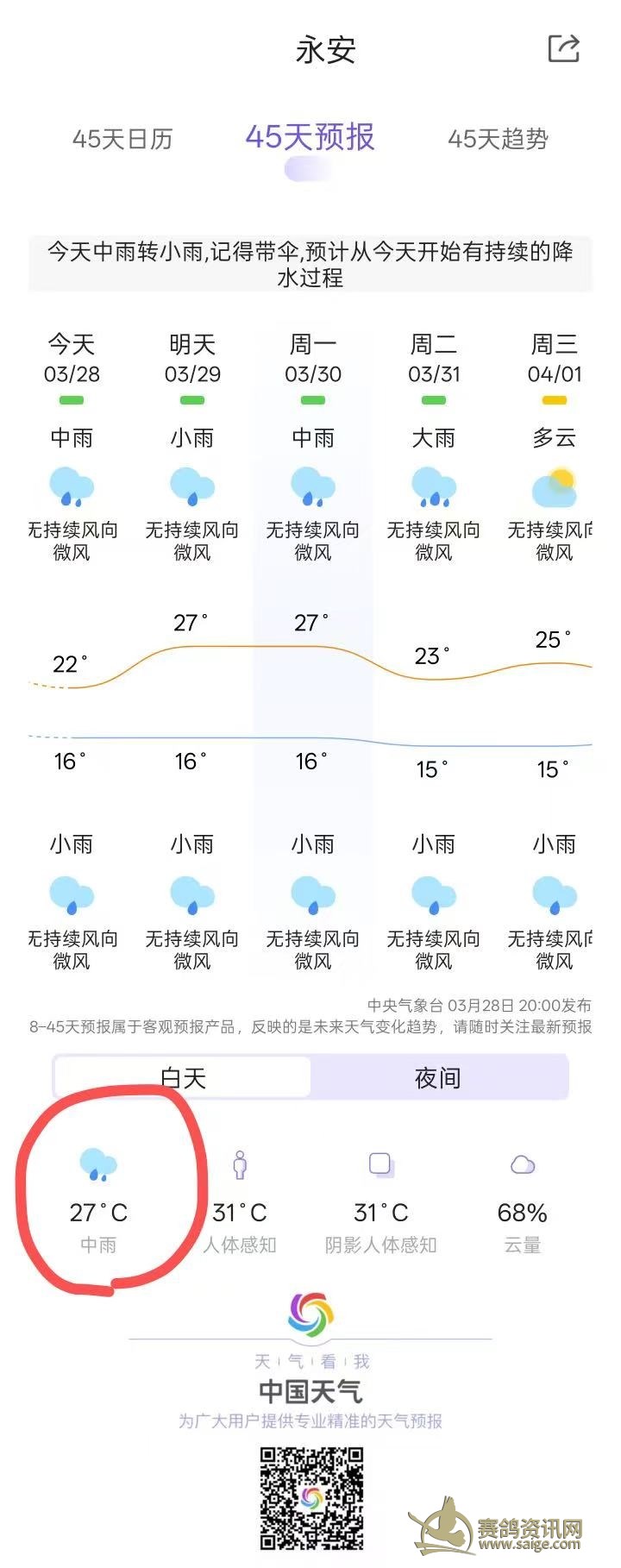Switch to 夜间 details
The image size is (621, 1568).
coord(438,1077)
